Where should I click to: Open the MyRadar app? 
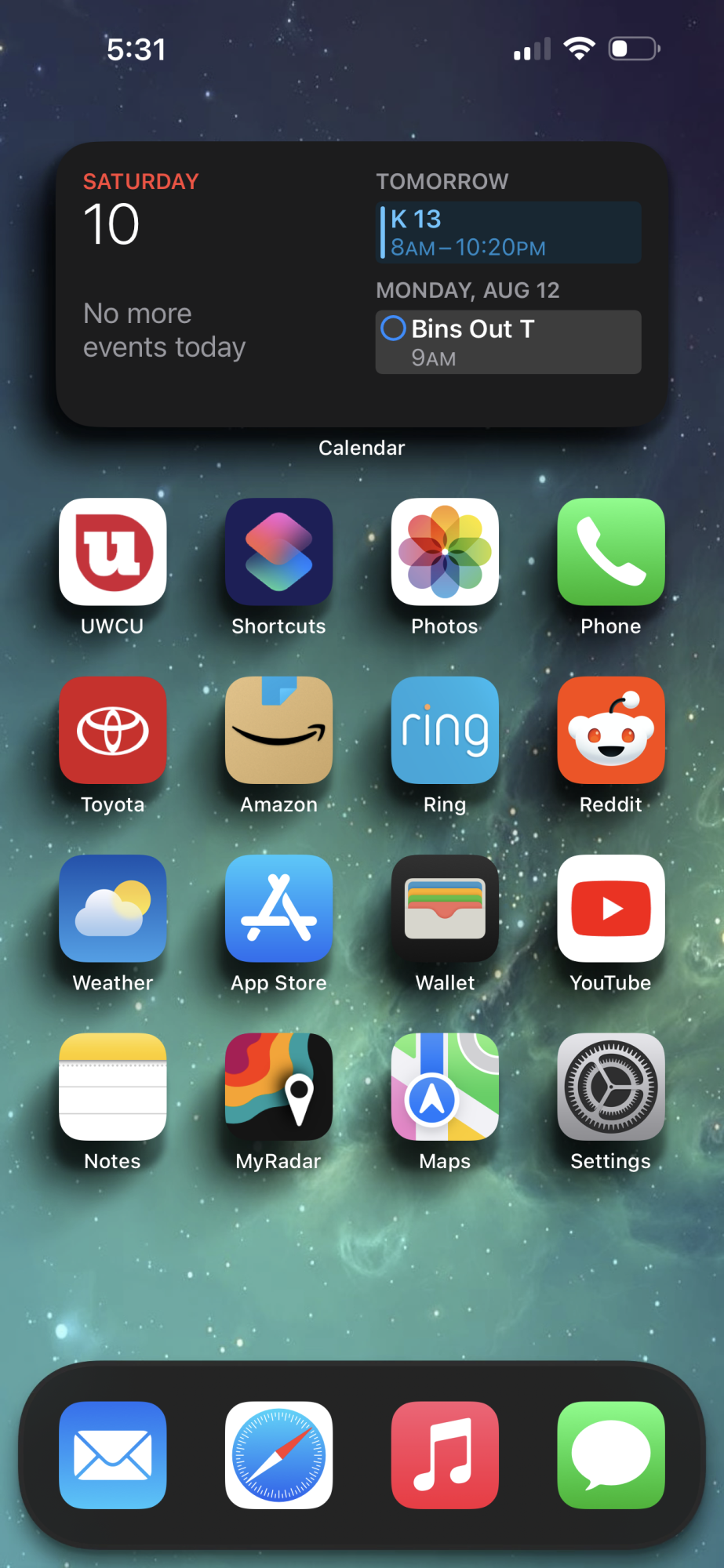pyautogui.click(x=278, y=1087)
